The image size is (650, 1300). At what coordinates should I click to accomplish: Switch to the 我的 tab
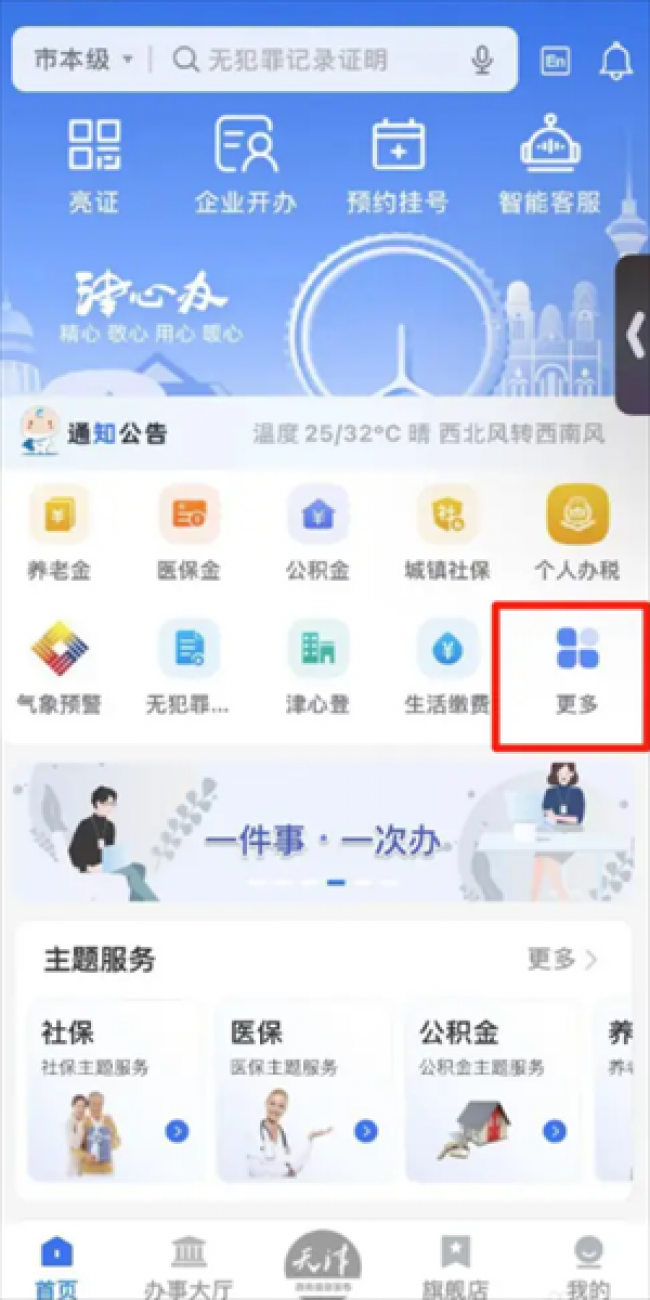tap(588, 1266)
